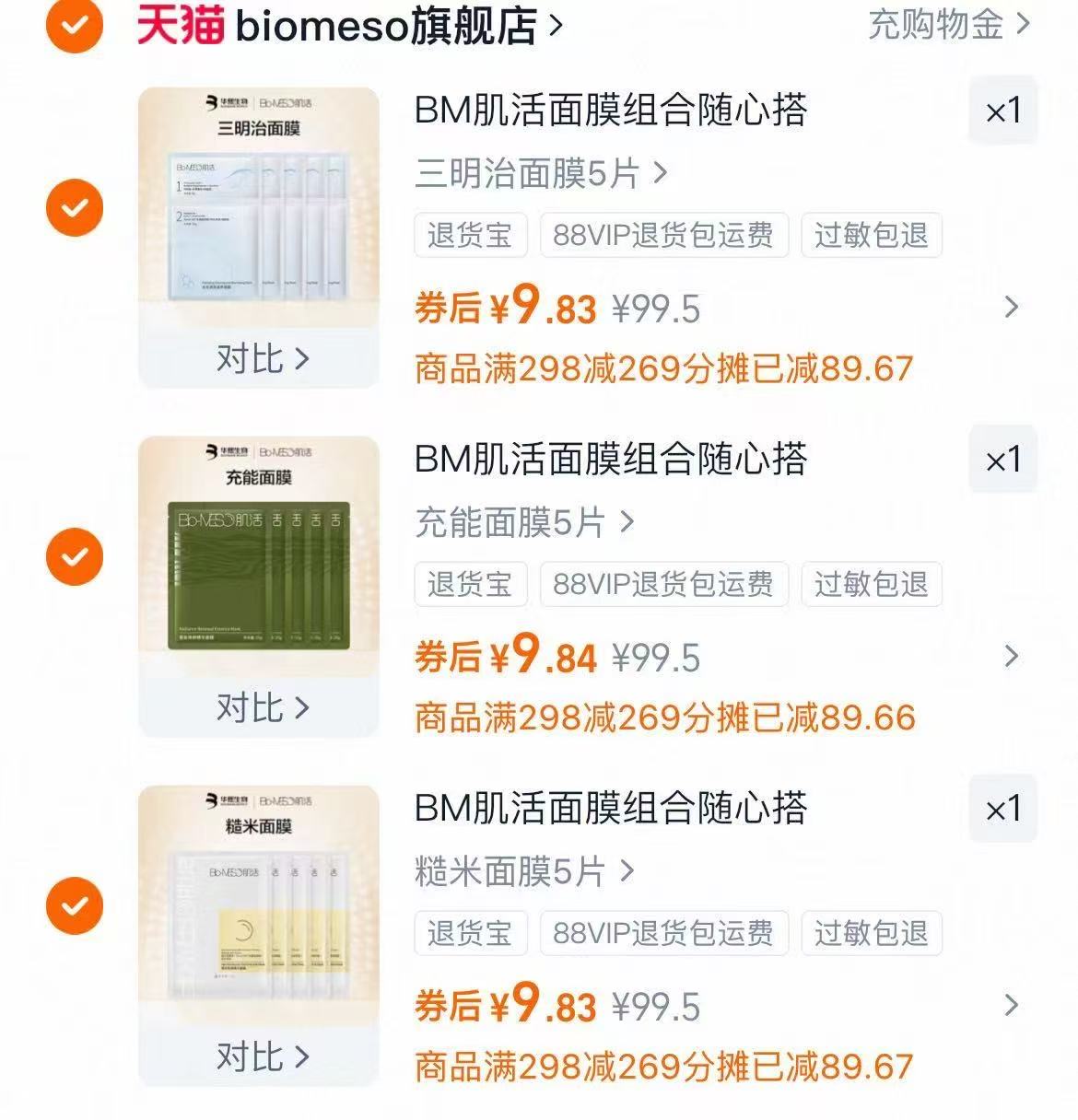The width and height of the screenshot is (1078, 1120).
Task: Click the ×1 quantity badge of 三明治面膜
Action: pyautogui.click(x=1003, y=109)
